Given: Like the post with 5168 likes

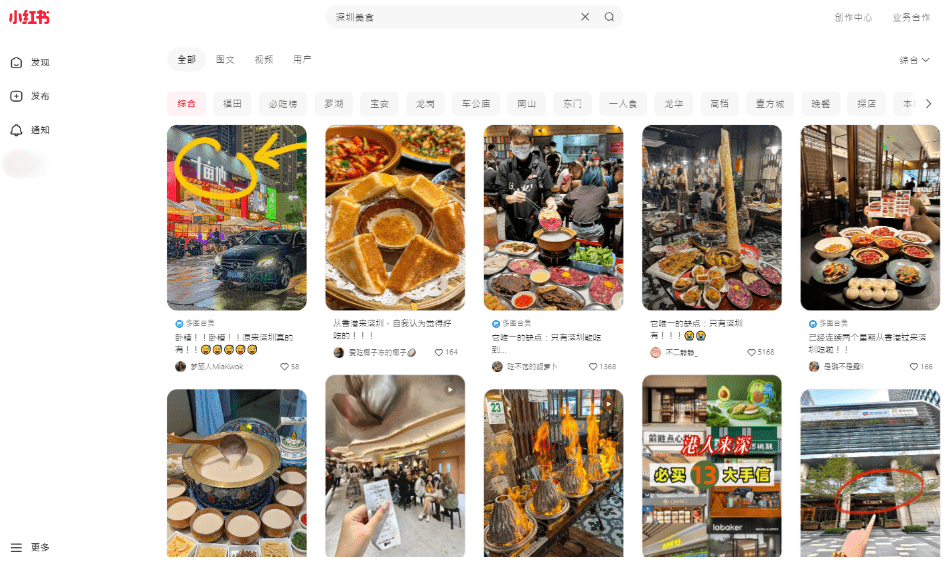Looking at the screenshot, I should (x=751, y=352).
